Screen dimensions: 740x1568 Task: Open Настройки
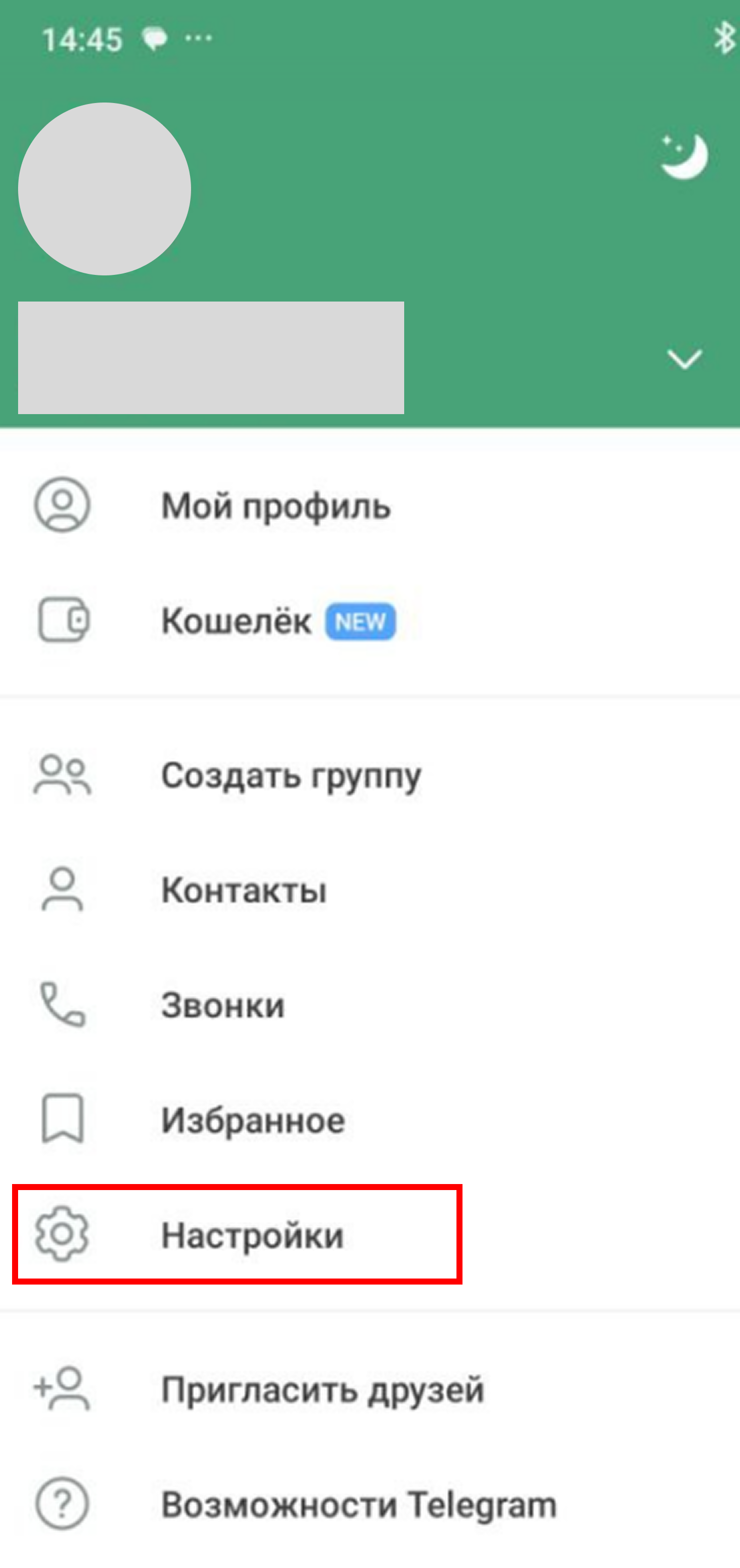[252, 1234]
